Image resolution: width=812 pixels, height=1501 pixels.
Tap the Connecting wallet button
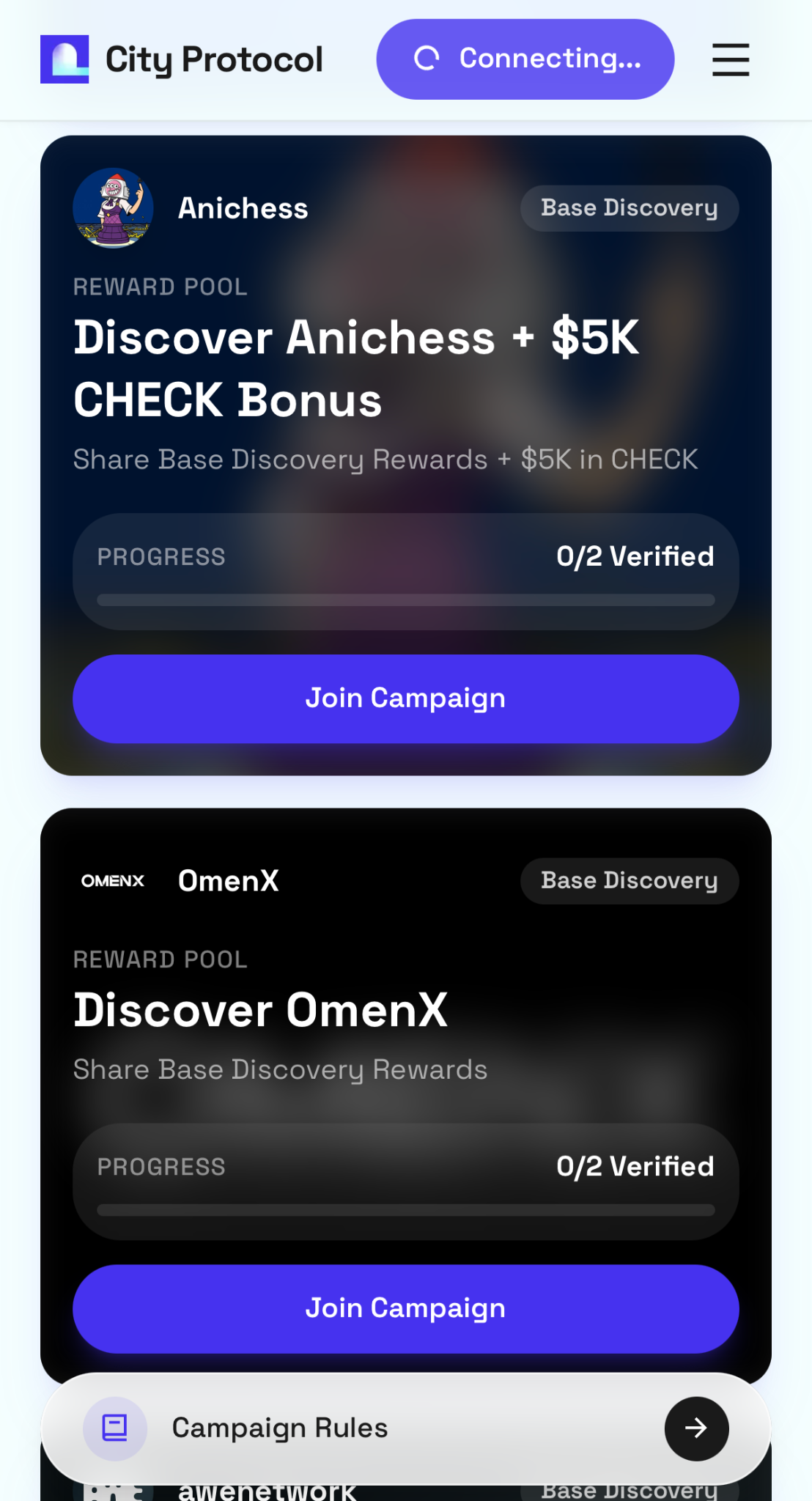525,59
